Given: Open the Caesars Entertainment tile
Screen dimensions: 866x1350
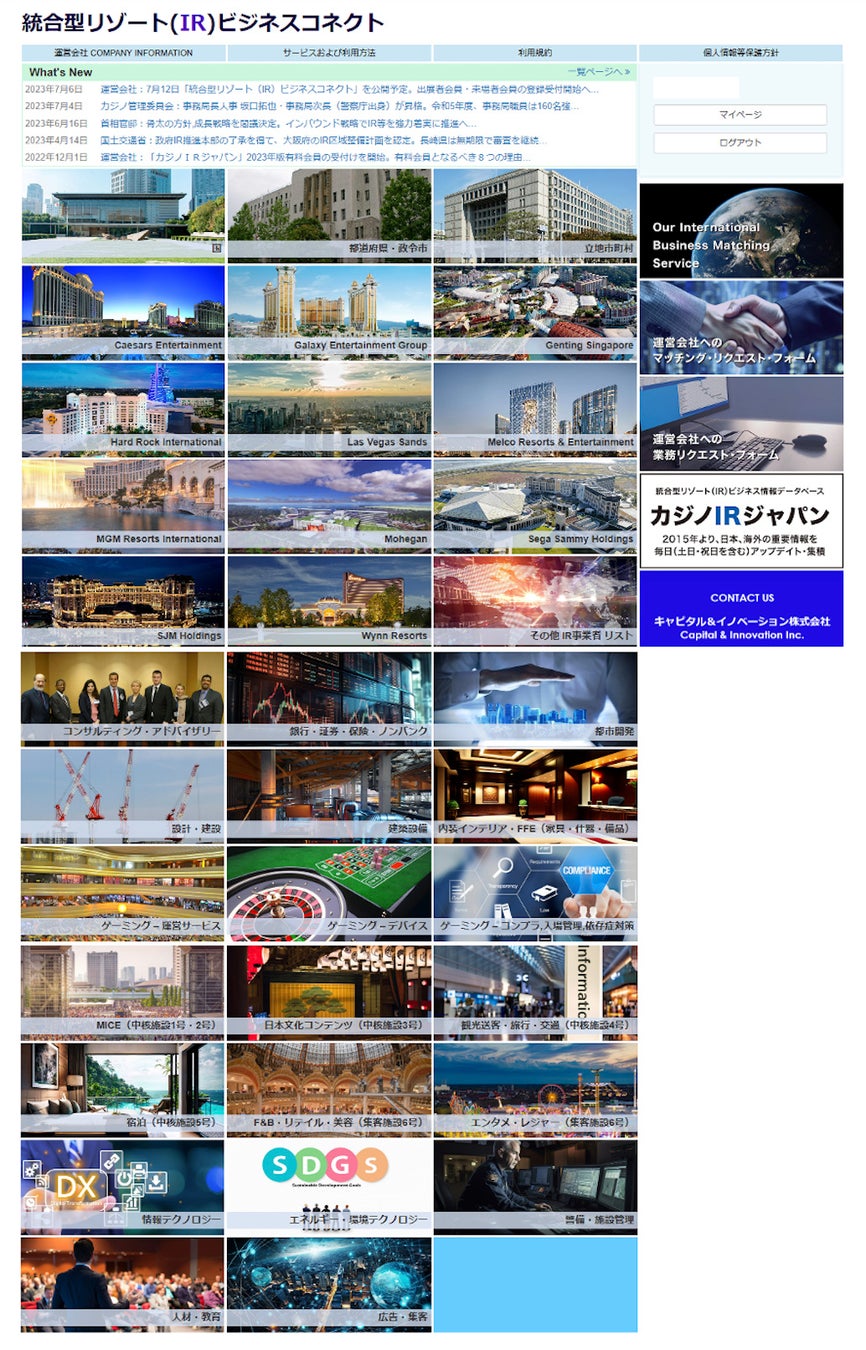Looking at the screenshot, I should tap(123, 312).
